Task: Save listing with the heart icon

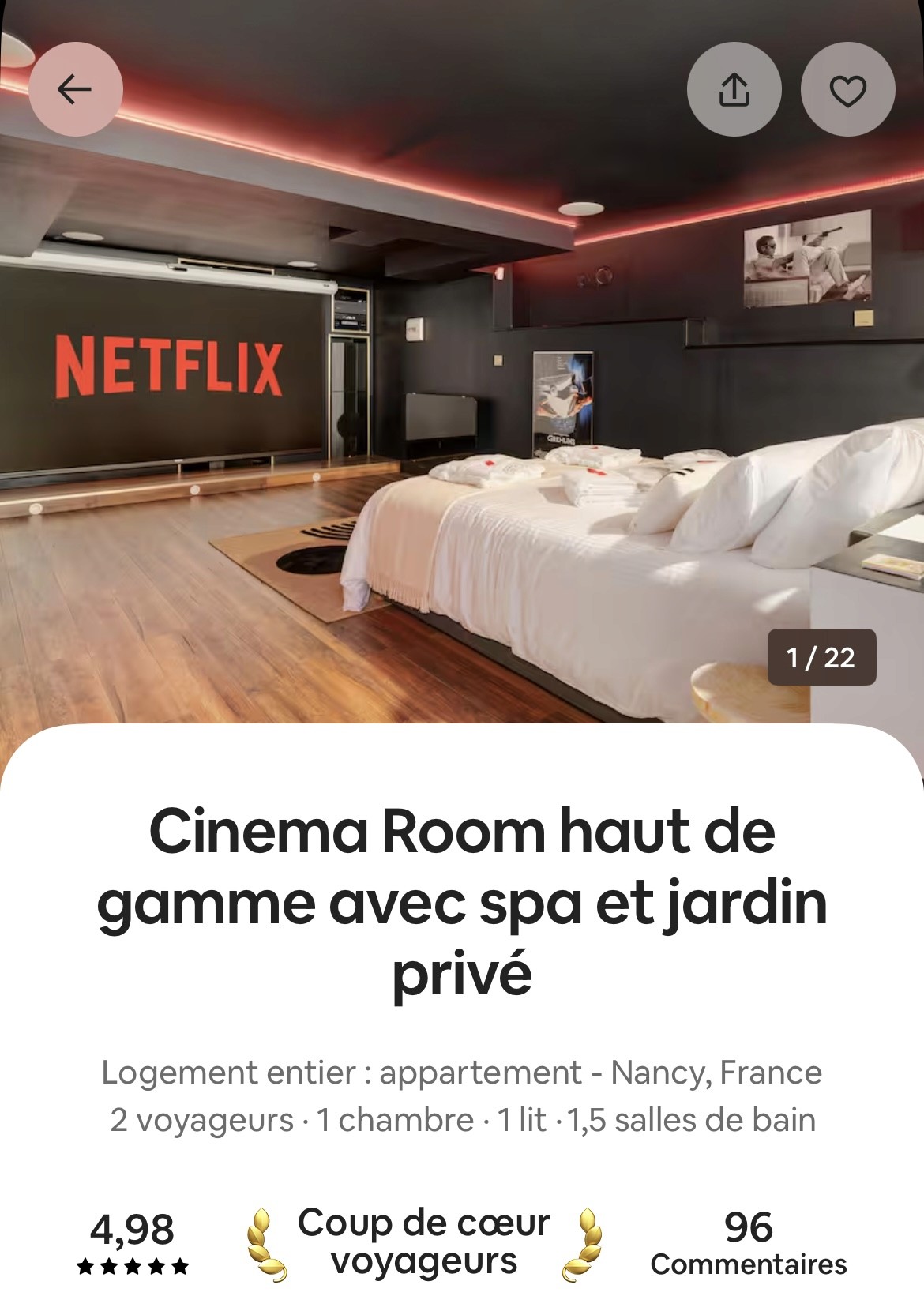Action: pos(847,89)
